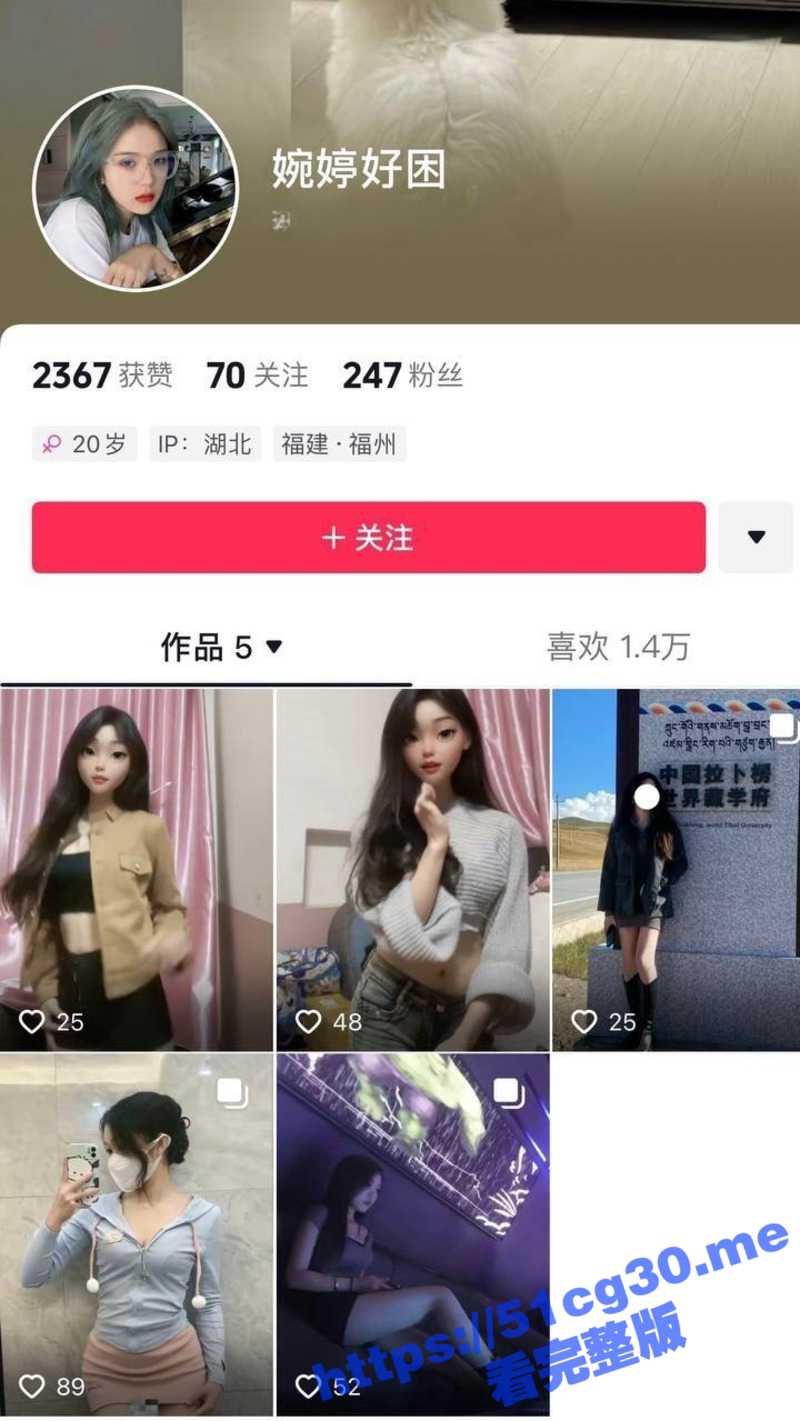View the 247 粉丝 followers list

point(402,376)
